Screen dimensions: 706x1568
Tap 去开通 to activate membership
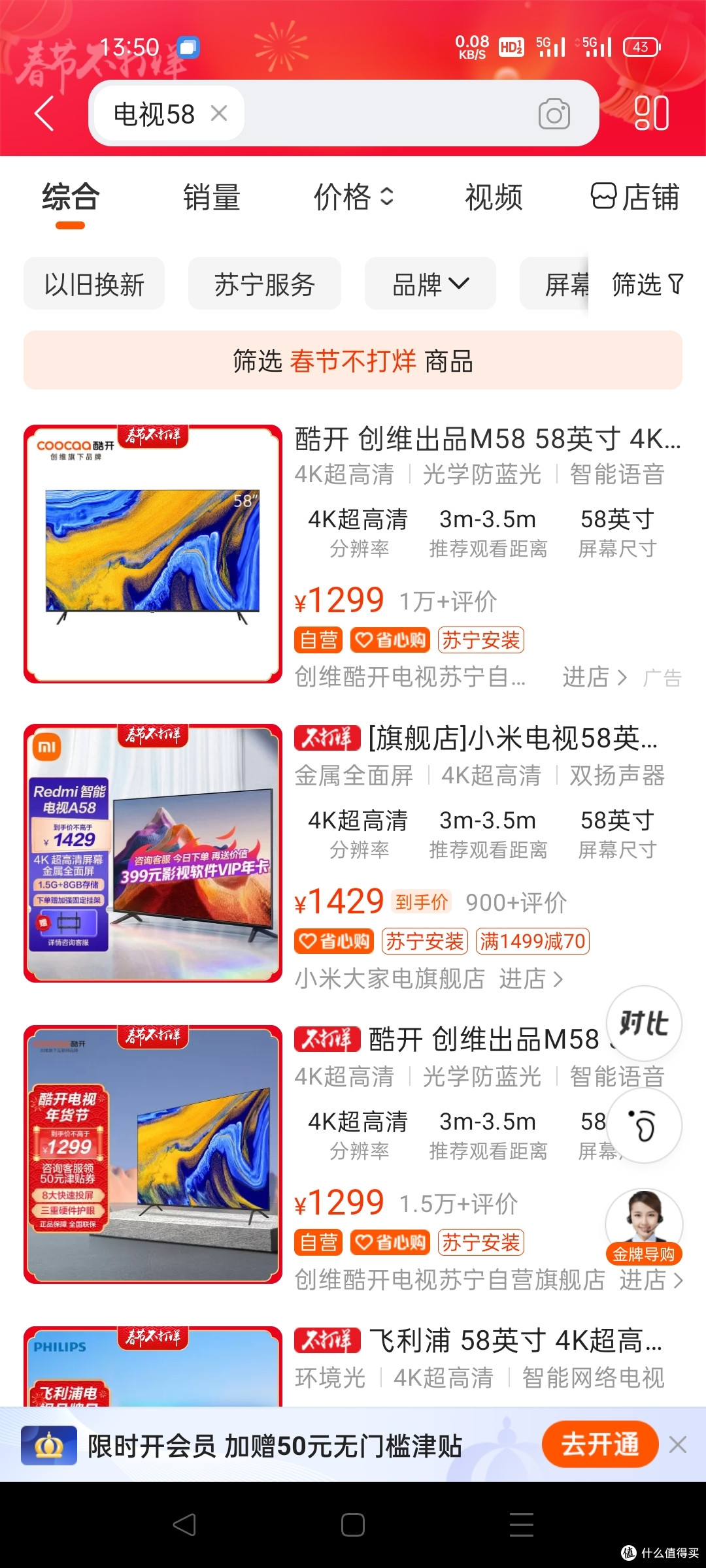600,1444
